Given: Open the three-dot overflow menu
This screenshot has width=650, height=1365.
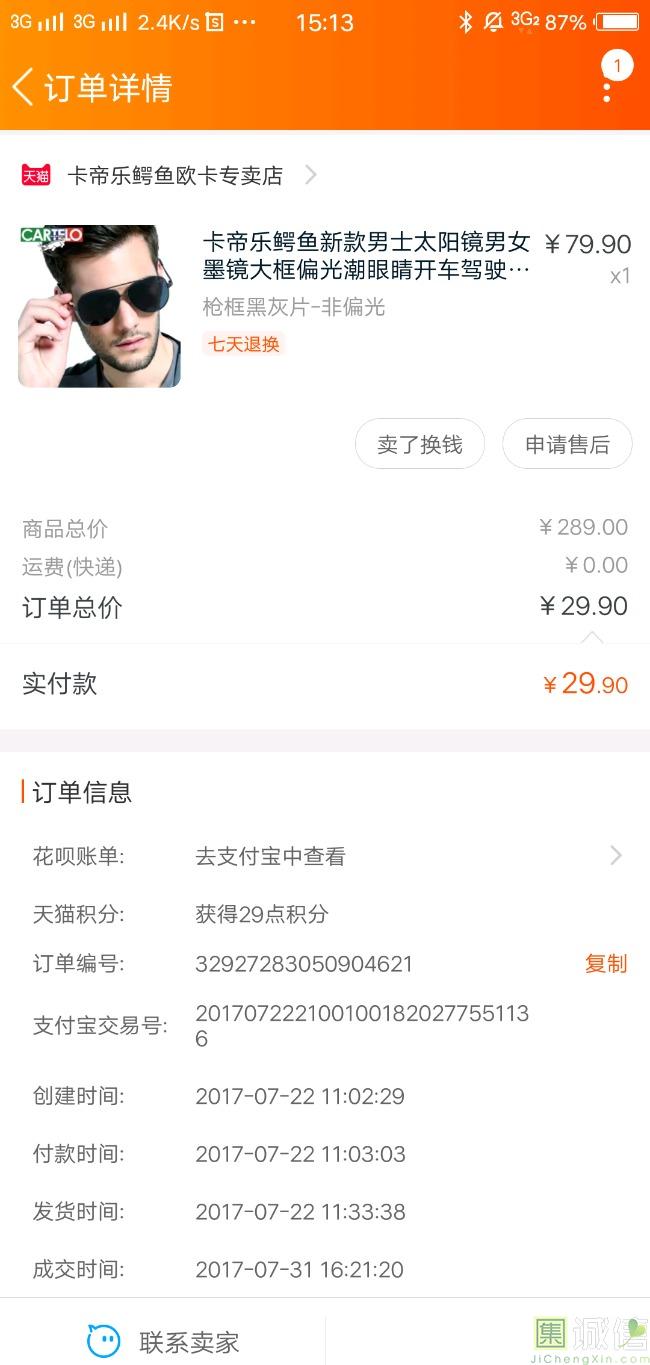Looking at the screenshot, I should pos(607,88).
